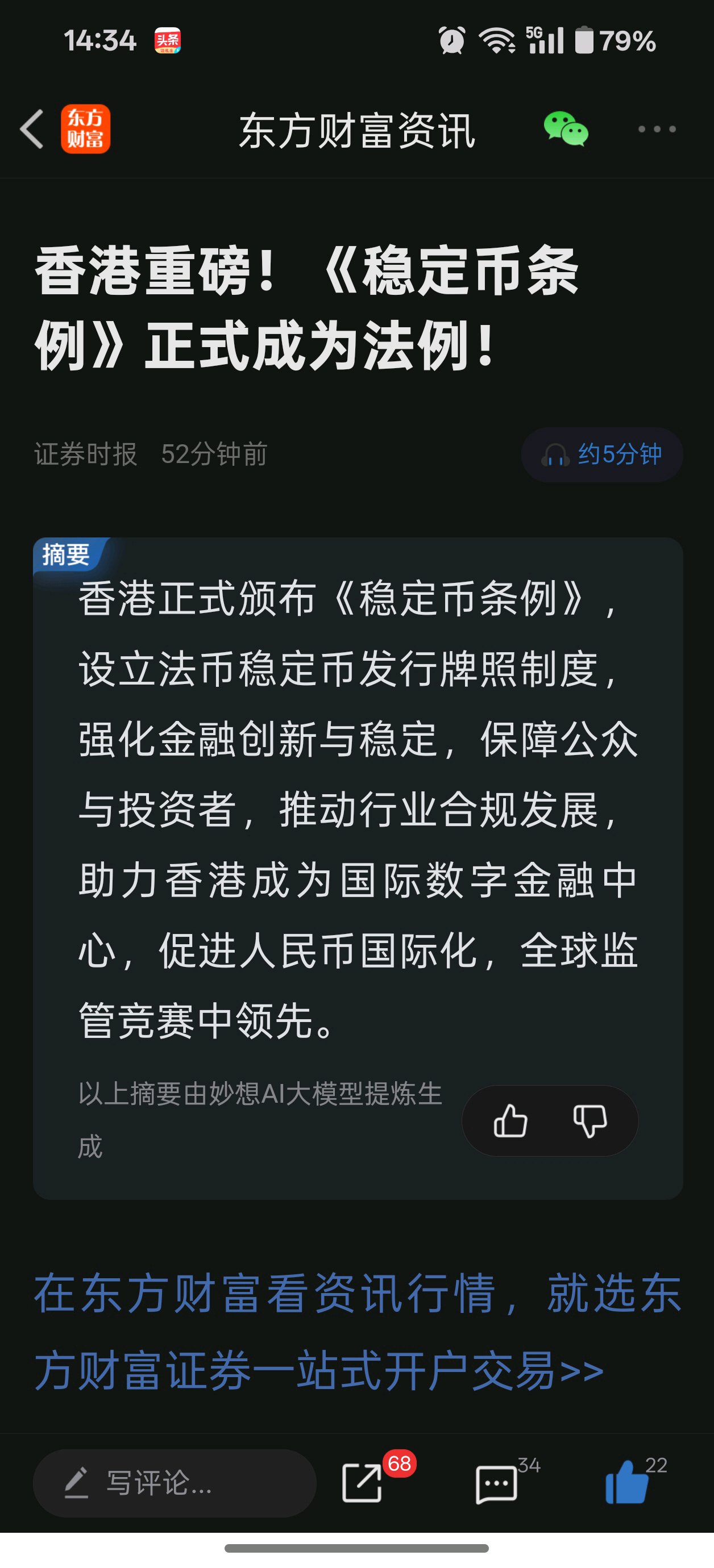The width and height of the screenshot is (714, 1568).
Task: Tap the back arrow to return
Action: click(x=32, y=129)
